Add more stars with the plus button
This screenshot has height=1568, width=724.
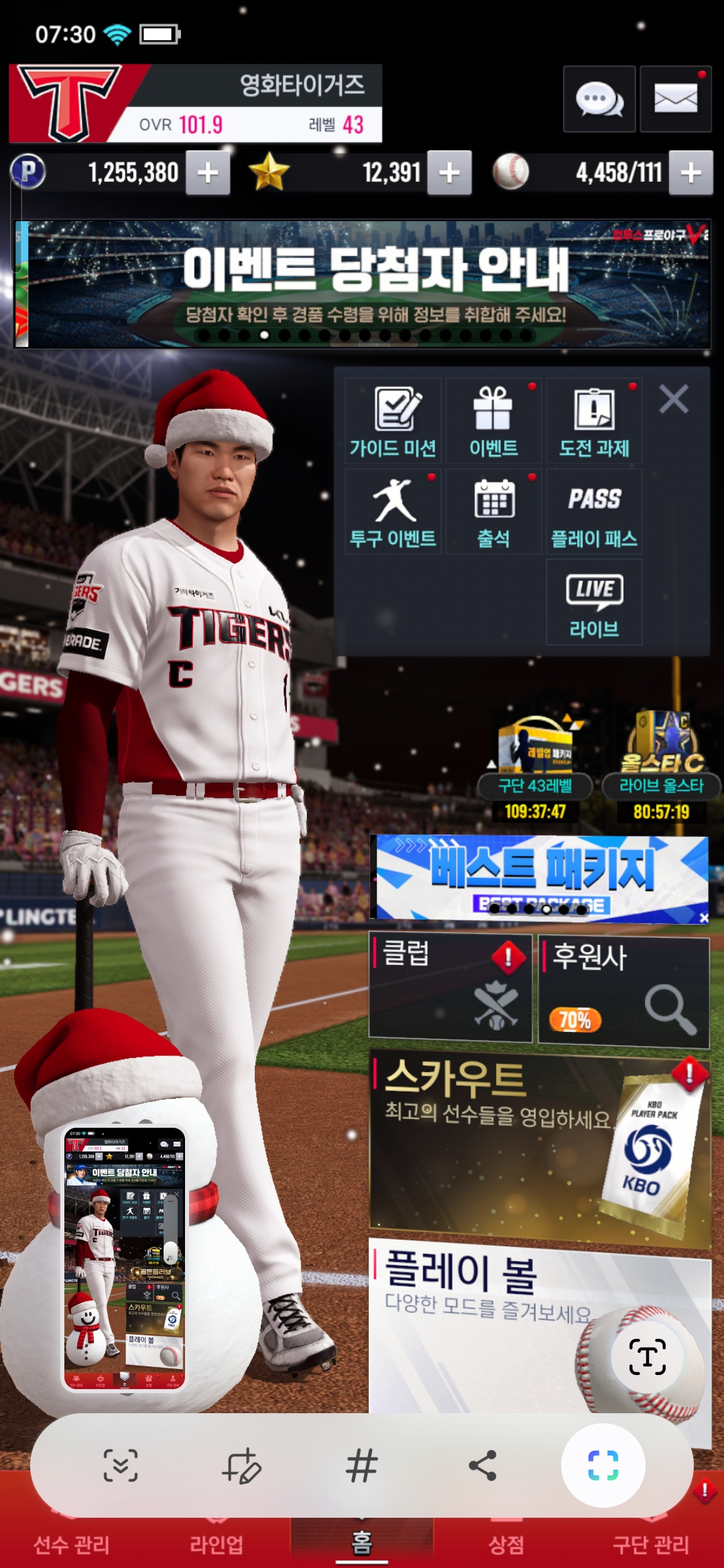pyautogui.click(x=449, y=173)
